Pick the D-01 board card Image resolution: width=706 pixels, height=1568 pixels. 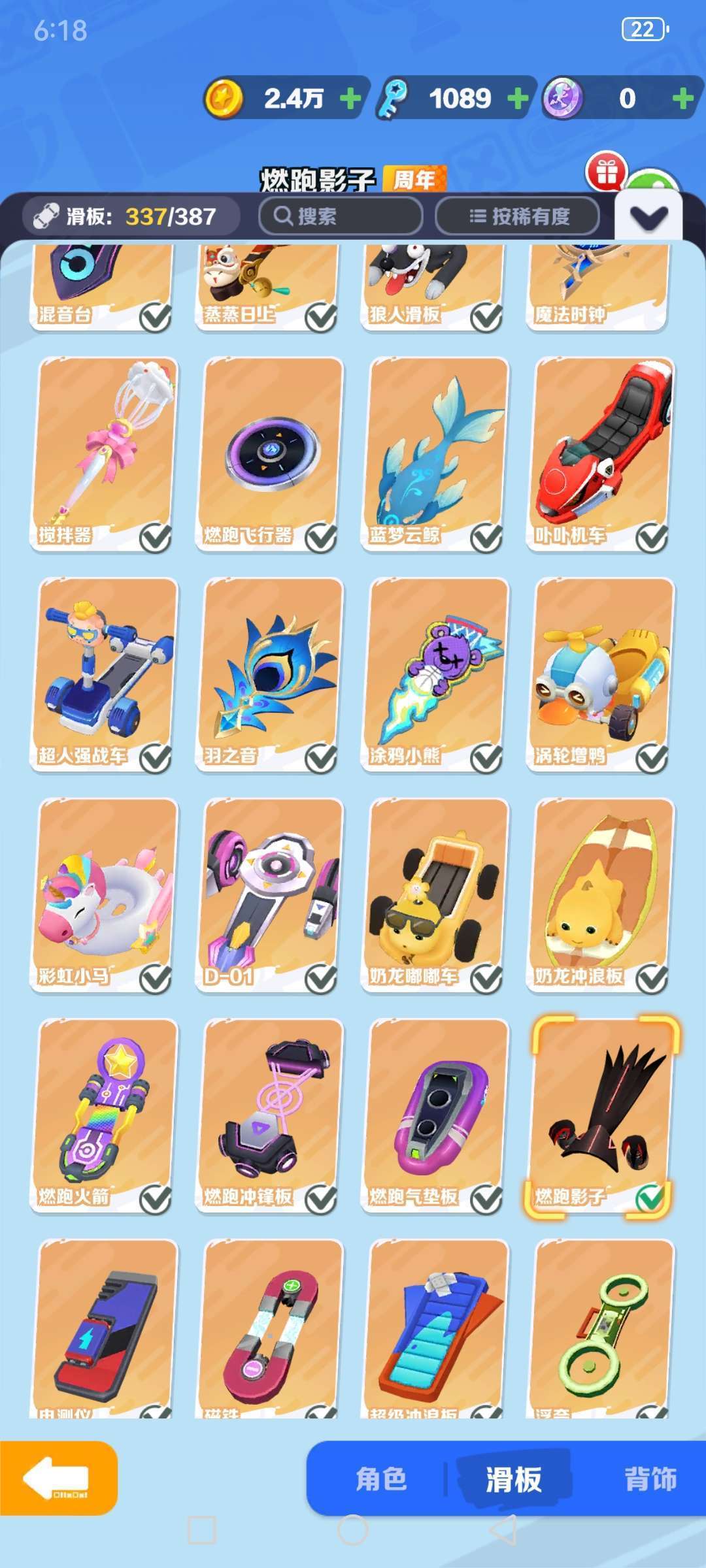click(x=269, y=895)
